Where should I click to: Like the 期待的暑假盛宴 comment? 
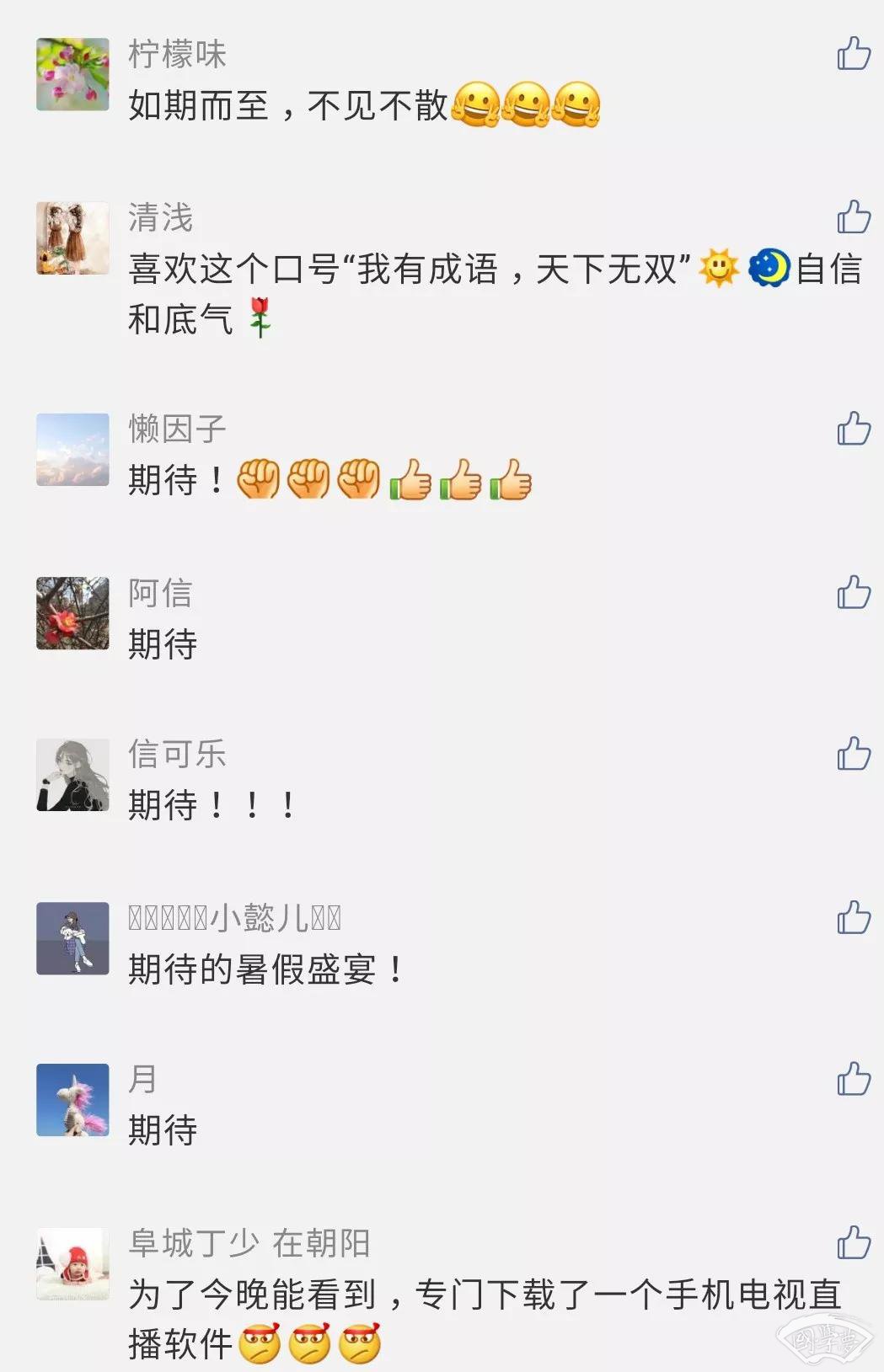point(853,917)
